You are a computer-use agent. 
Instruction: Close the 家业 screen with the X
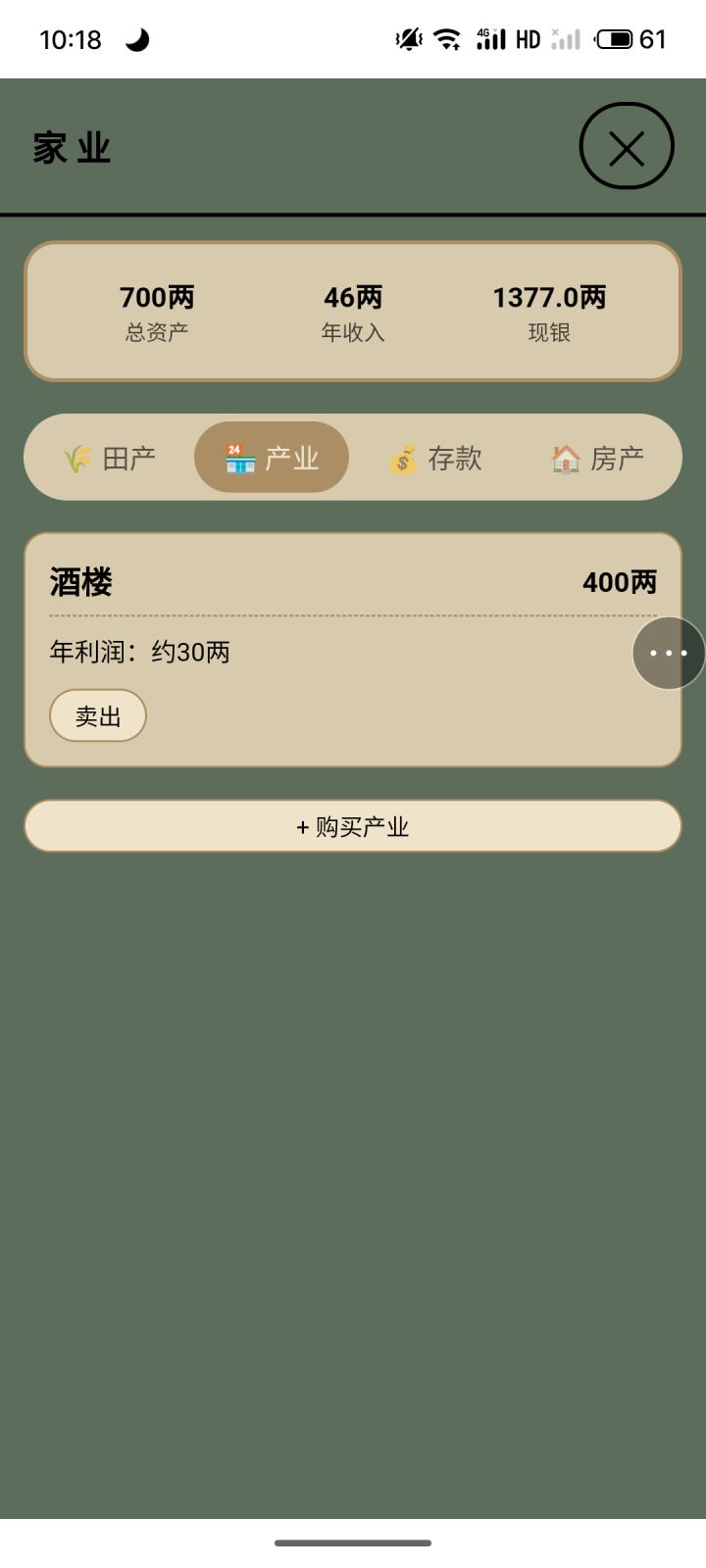tap(627, 145)
